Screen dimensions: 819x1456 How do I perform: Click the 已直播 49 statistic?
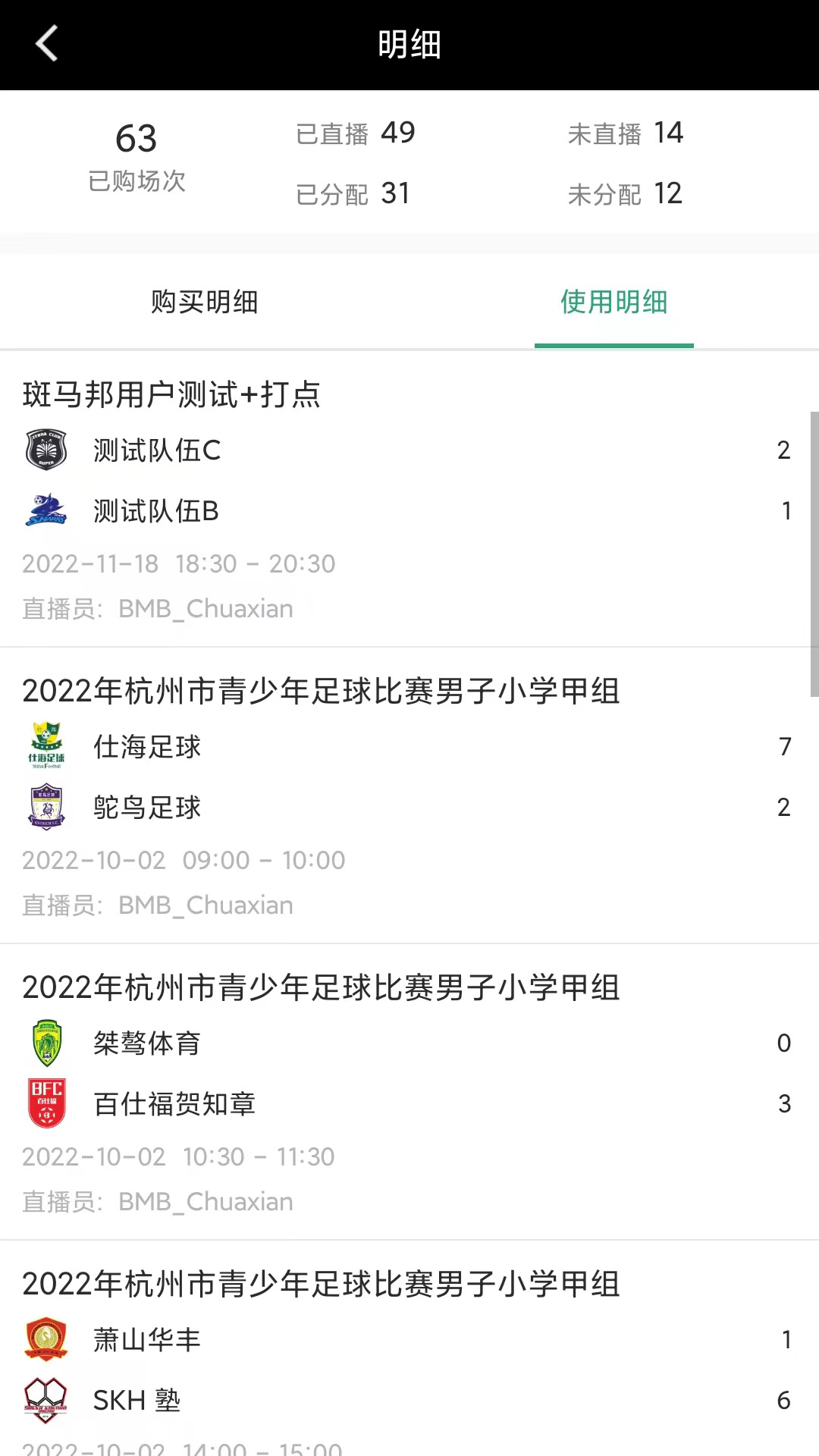356,133
